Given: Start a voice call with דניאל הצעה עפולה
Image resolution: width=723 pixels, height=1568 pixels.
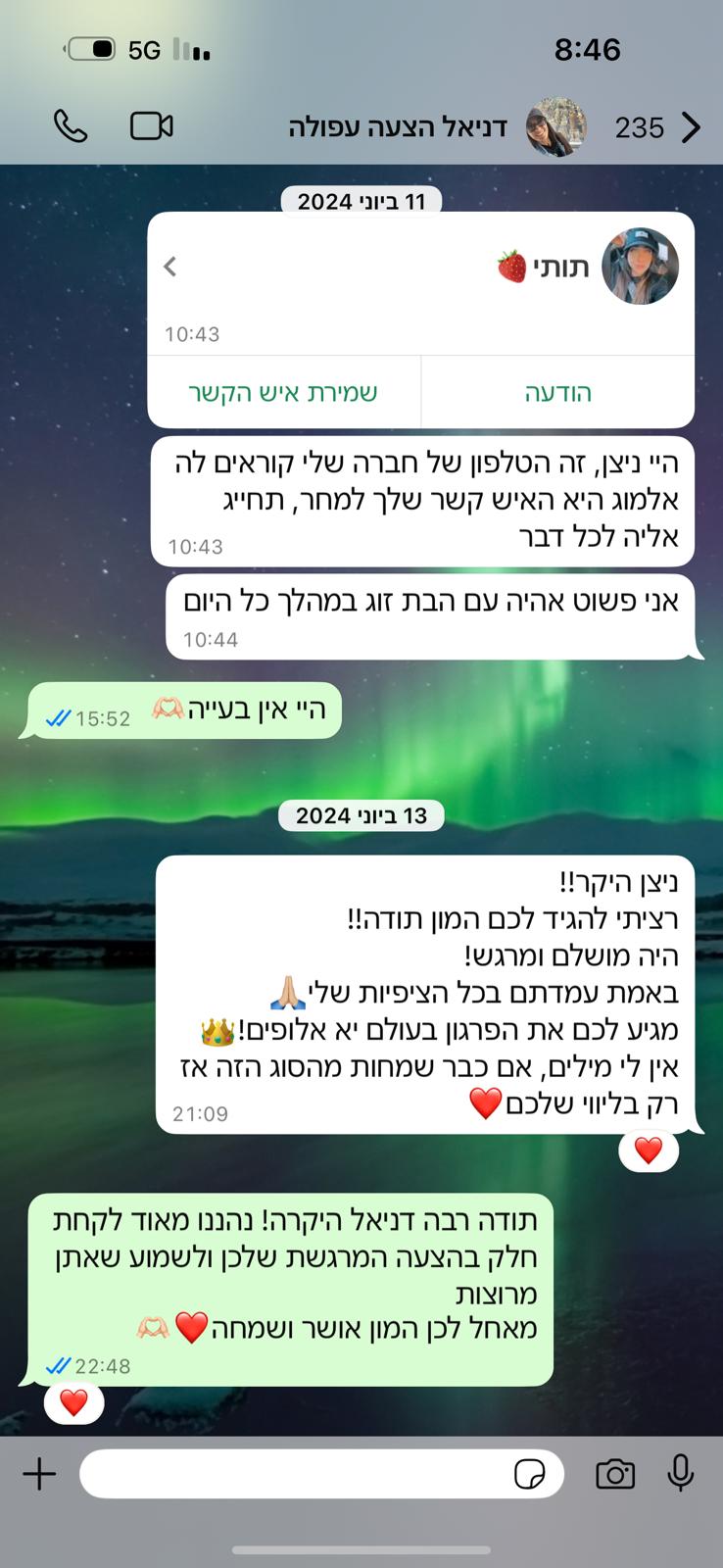Looking at the screenshot, I should tap(71, 126).
